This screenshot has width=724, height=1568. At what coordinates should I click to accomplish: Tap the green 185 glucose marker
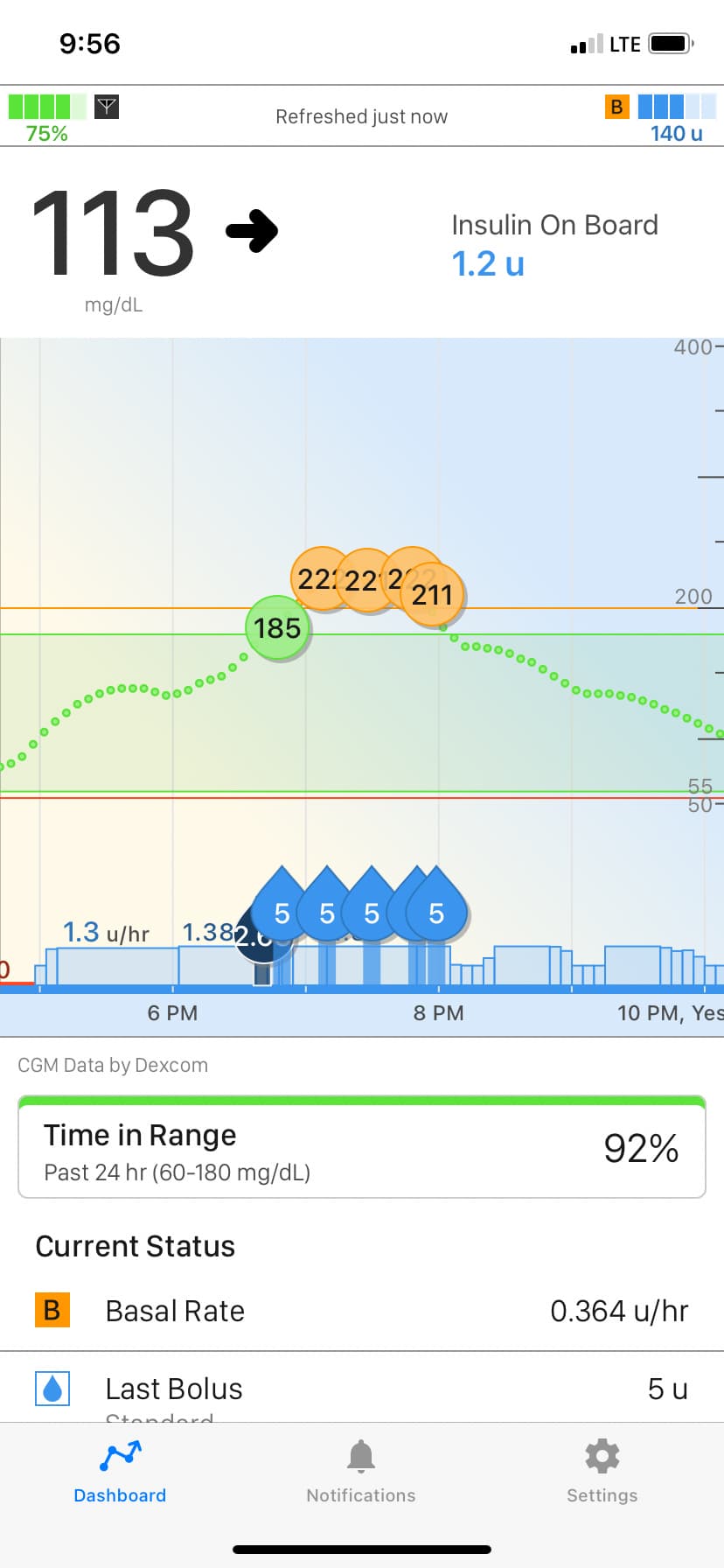[x=277, y=628]
